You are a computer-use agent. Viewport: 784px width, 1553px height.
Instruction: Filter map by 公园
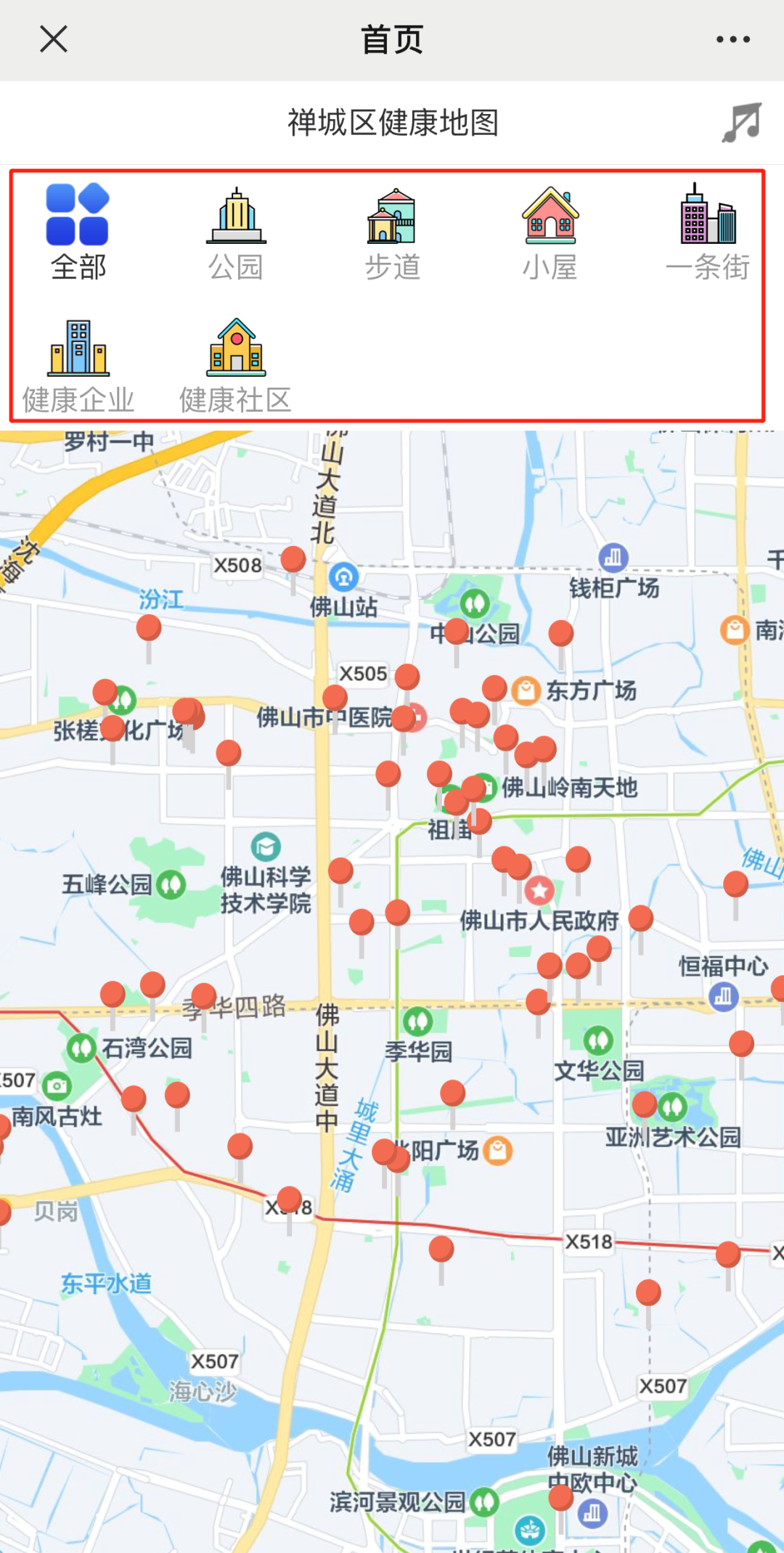pyautogui.click(x=235, y=232)
